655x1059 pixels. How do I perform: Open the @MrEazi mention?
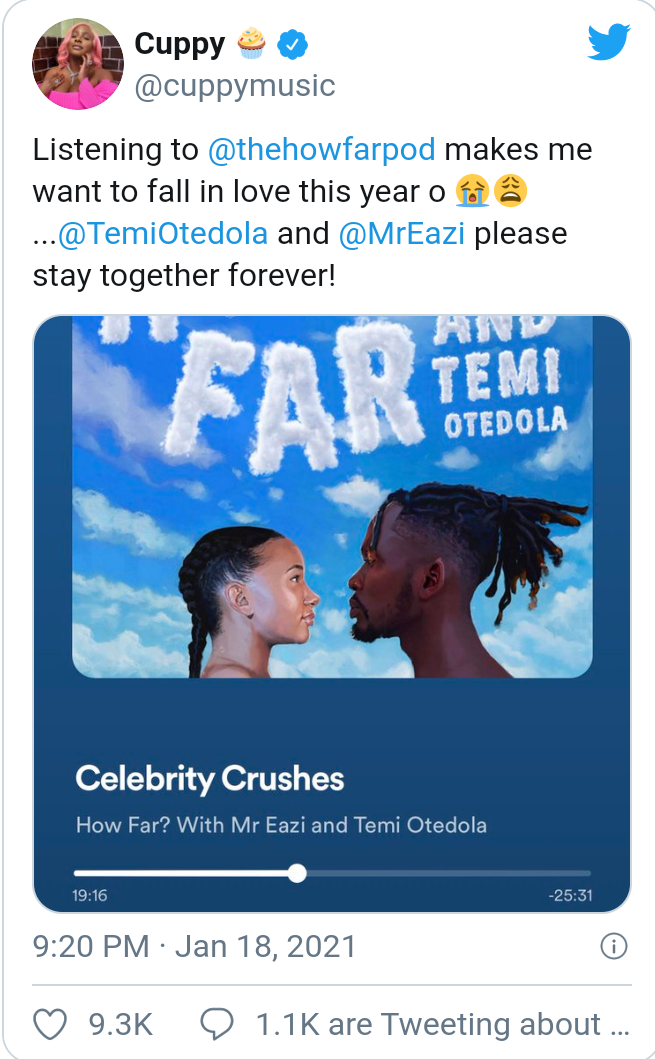pos(402,234)
